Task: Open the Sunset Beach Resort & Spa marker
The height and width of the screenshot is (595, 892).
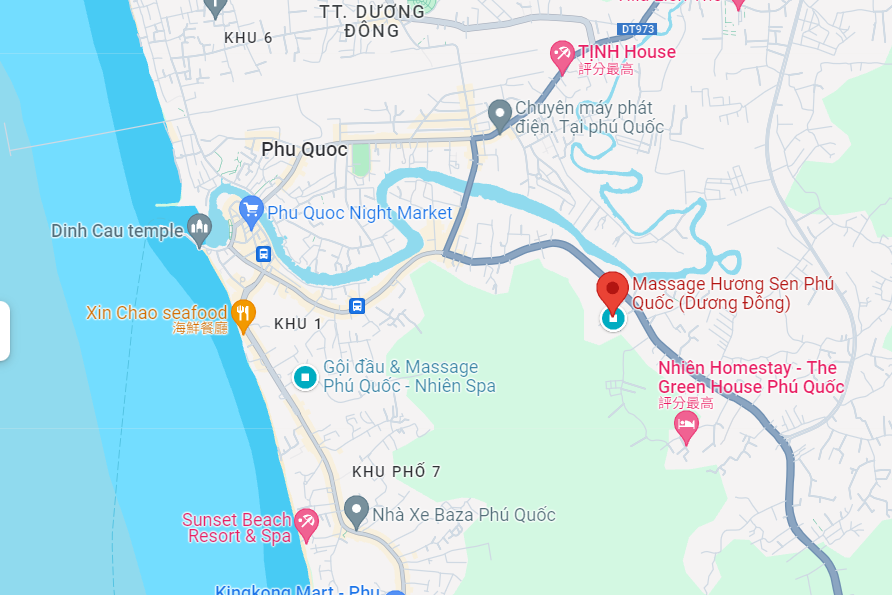Action: [306, 522]
